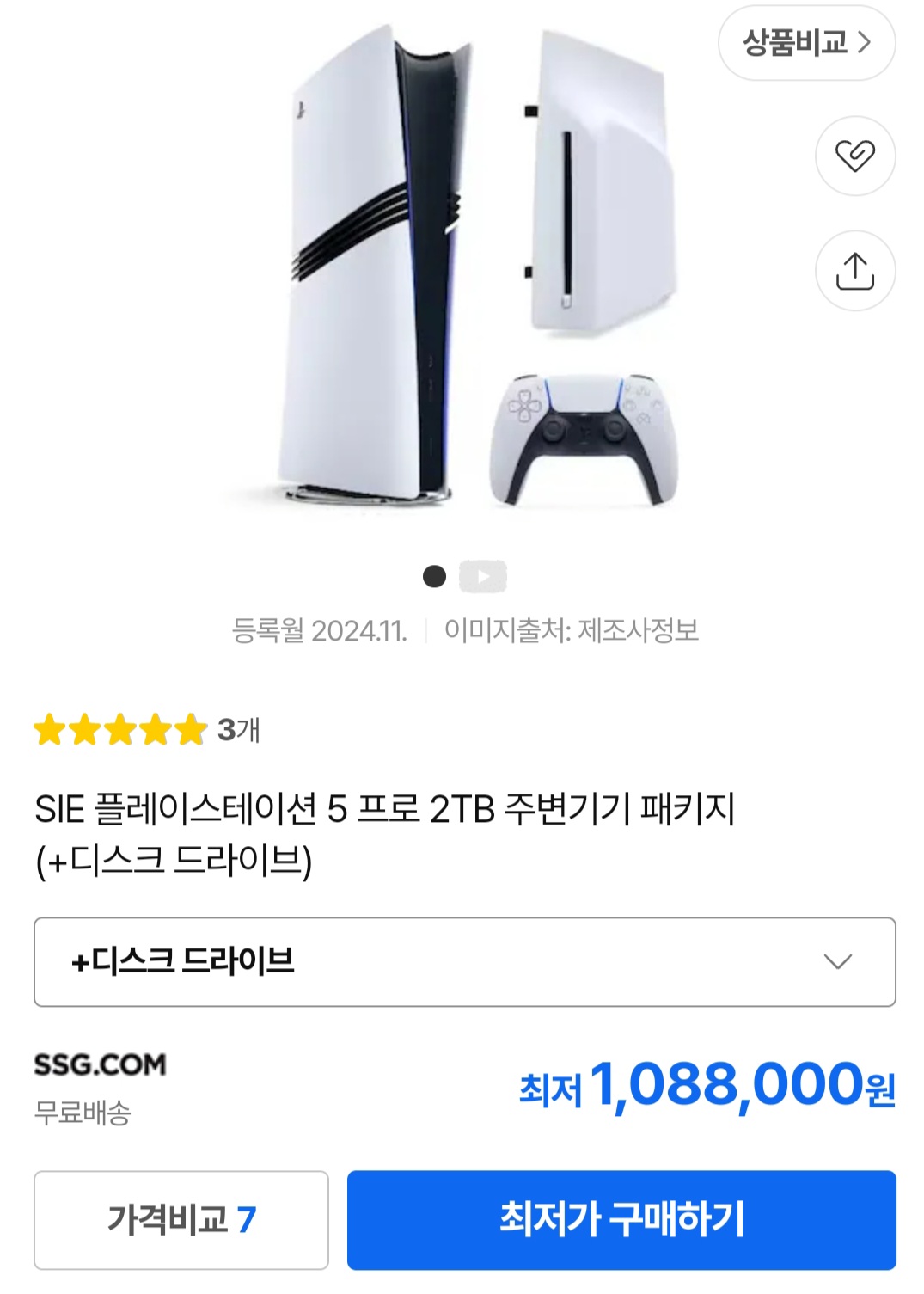
Task: Open the 상품비교 product comparison
Action: (x=806, y=43)
